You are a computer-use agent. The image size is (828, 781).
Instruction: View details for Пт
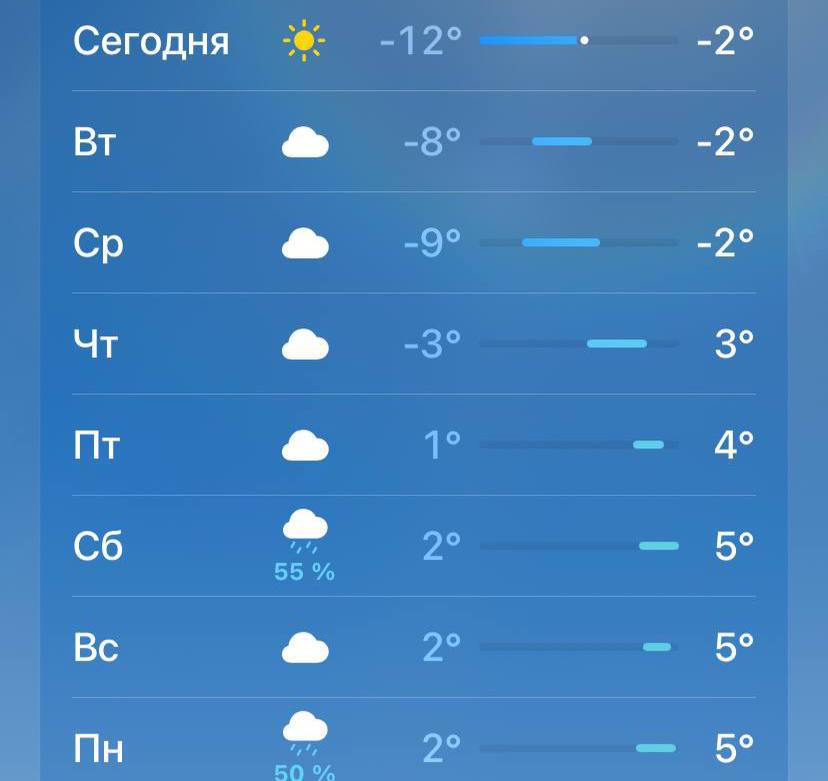[414, 445]
